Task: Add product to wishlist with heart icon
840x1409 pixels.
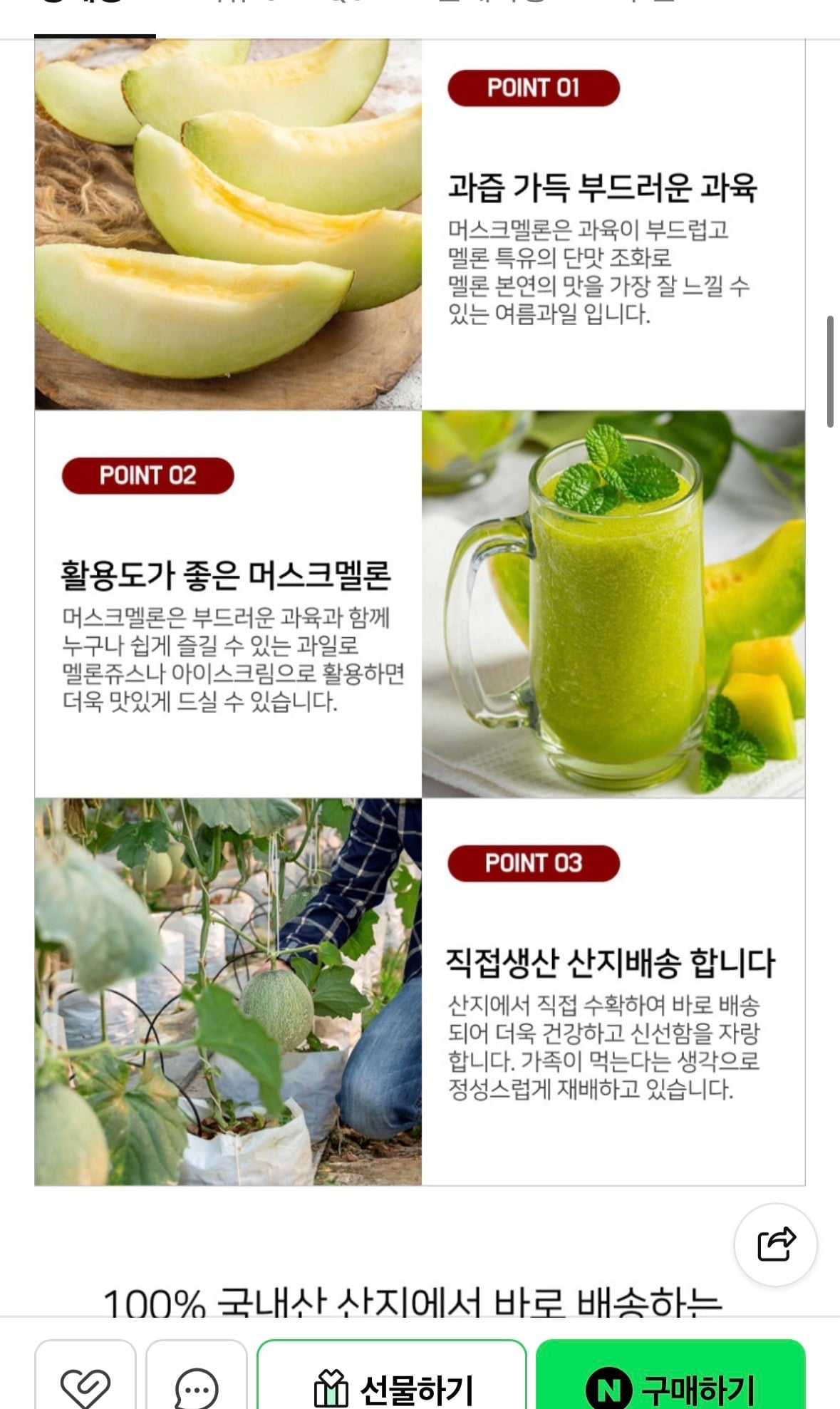Action: click(85, 1376)
